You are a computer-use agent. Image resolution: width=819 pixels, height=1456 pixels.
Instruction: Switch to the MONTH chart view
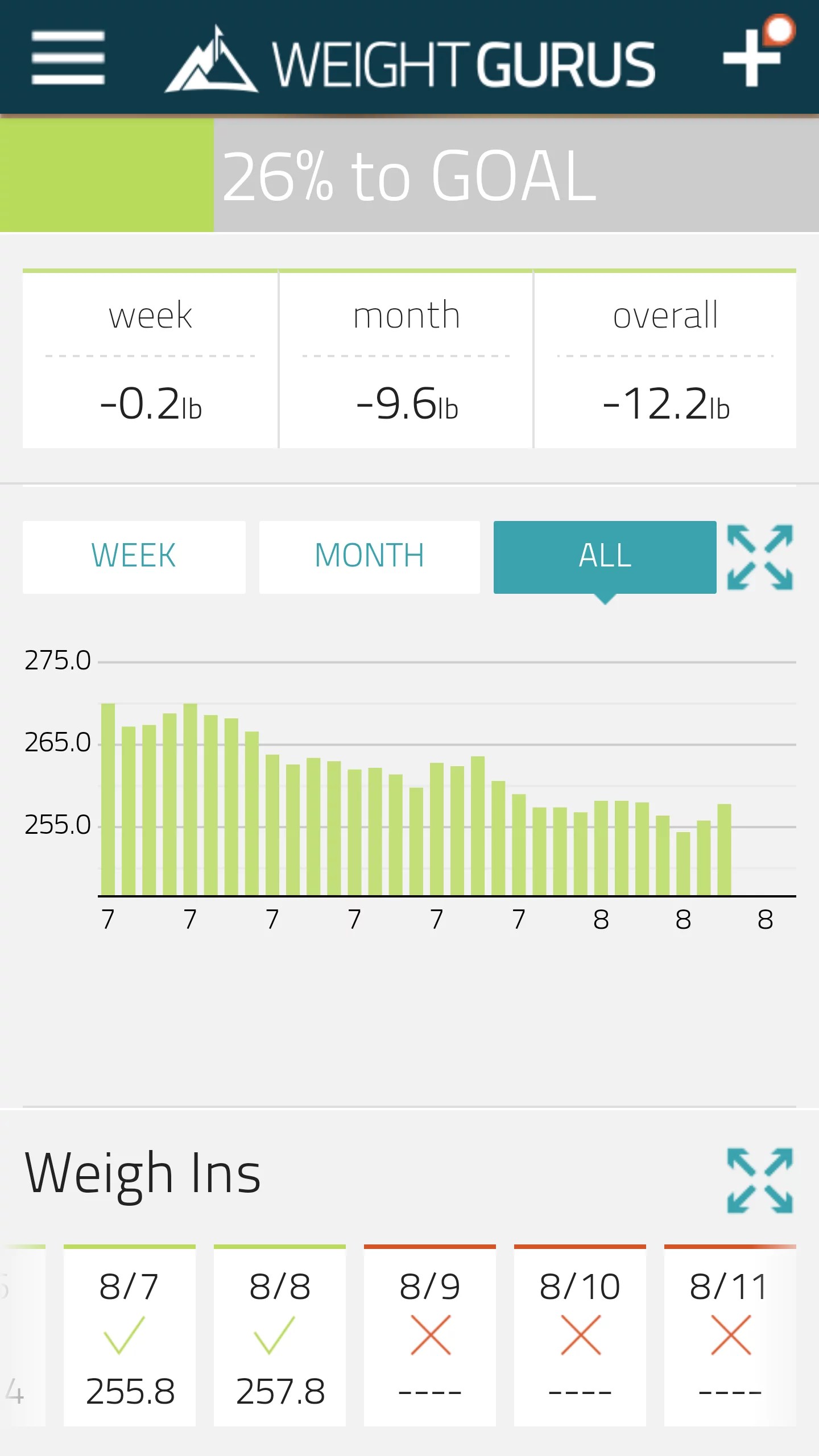click(x=369, y=556)
